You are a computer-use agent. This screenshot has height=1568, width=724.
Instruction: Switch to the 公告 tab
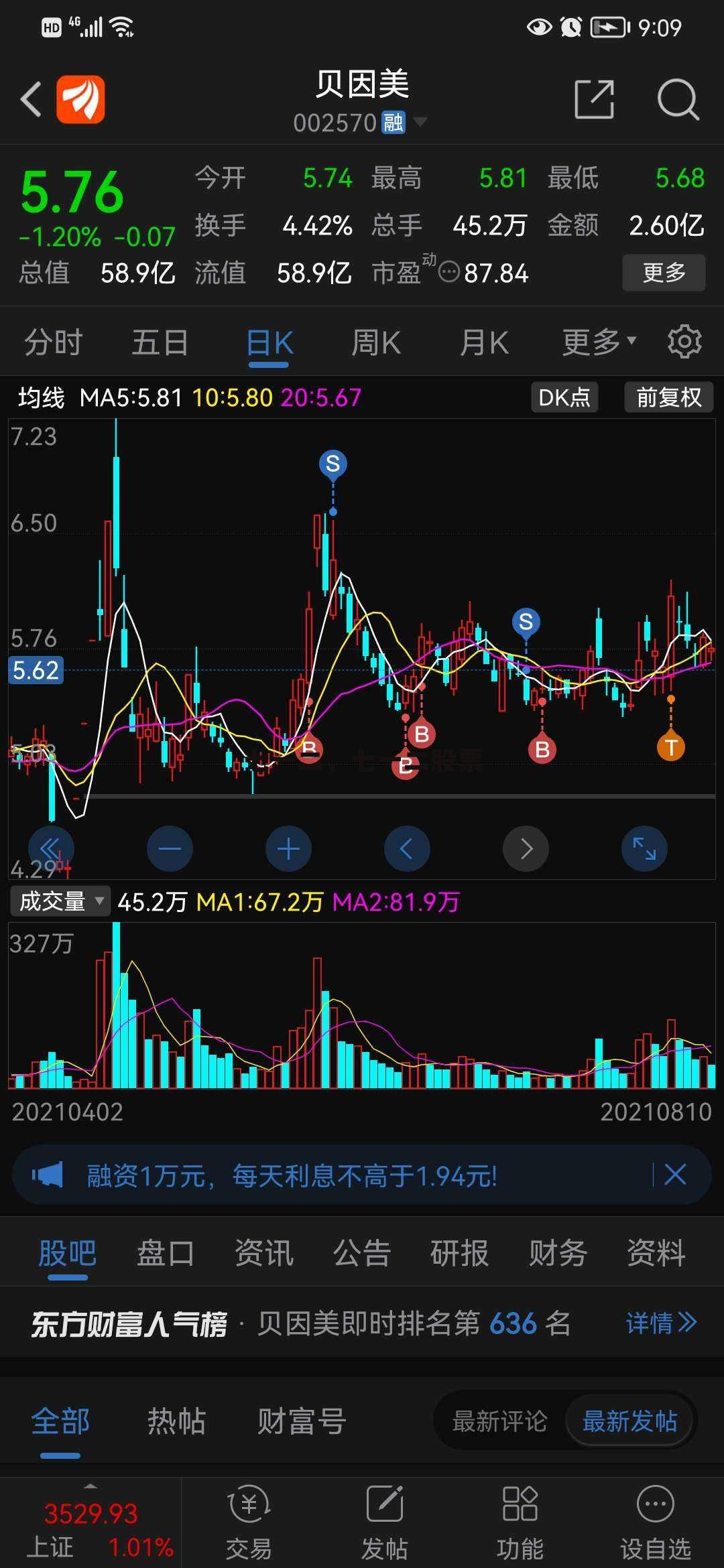click(x=362, y=1253)
